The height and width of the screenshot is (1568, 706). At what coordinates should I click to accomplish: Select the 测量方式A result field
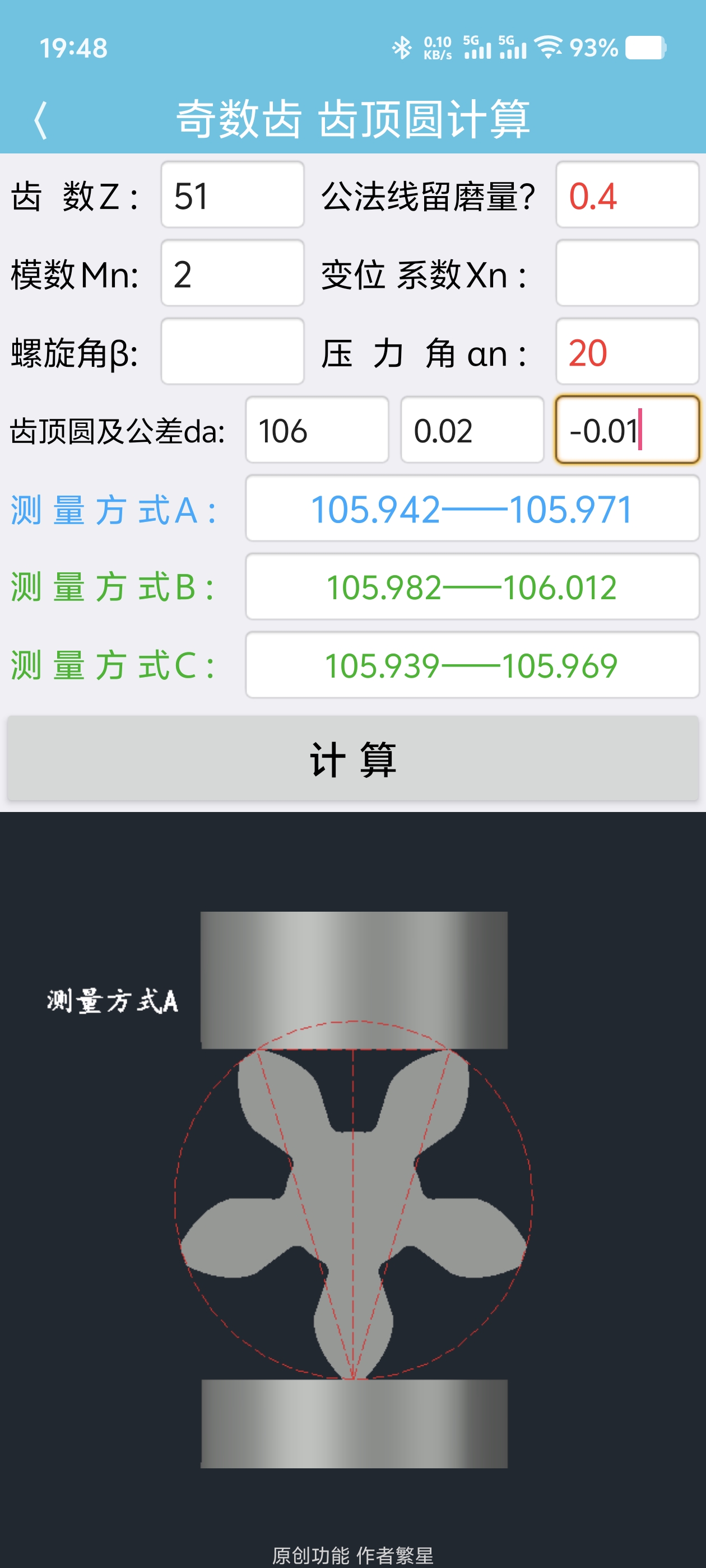(471, 509)
